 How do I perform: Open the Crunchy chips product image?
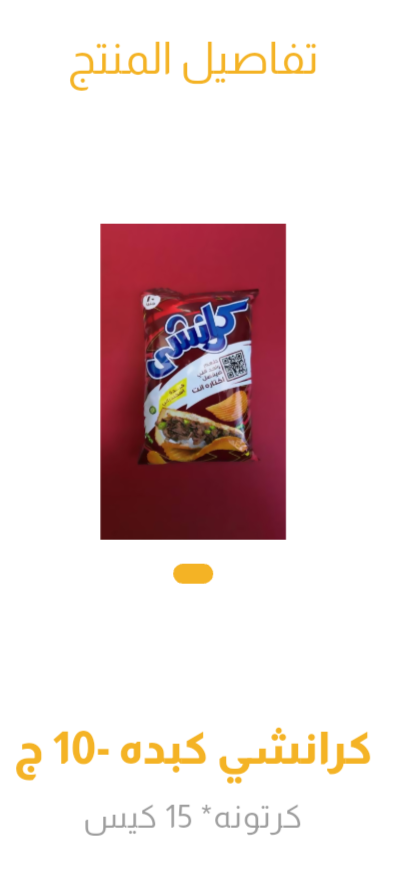[193, 382]
